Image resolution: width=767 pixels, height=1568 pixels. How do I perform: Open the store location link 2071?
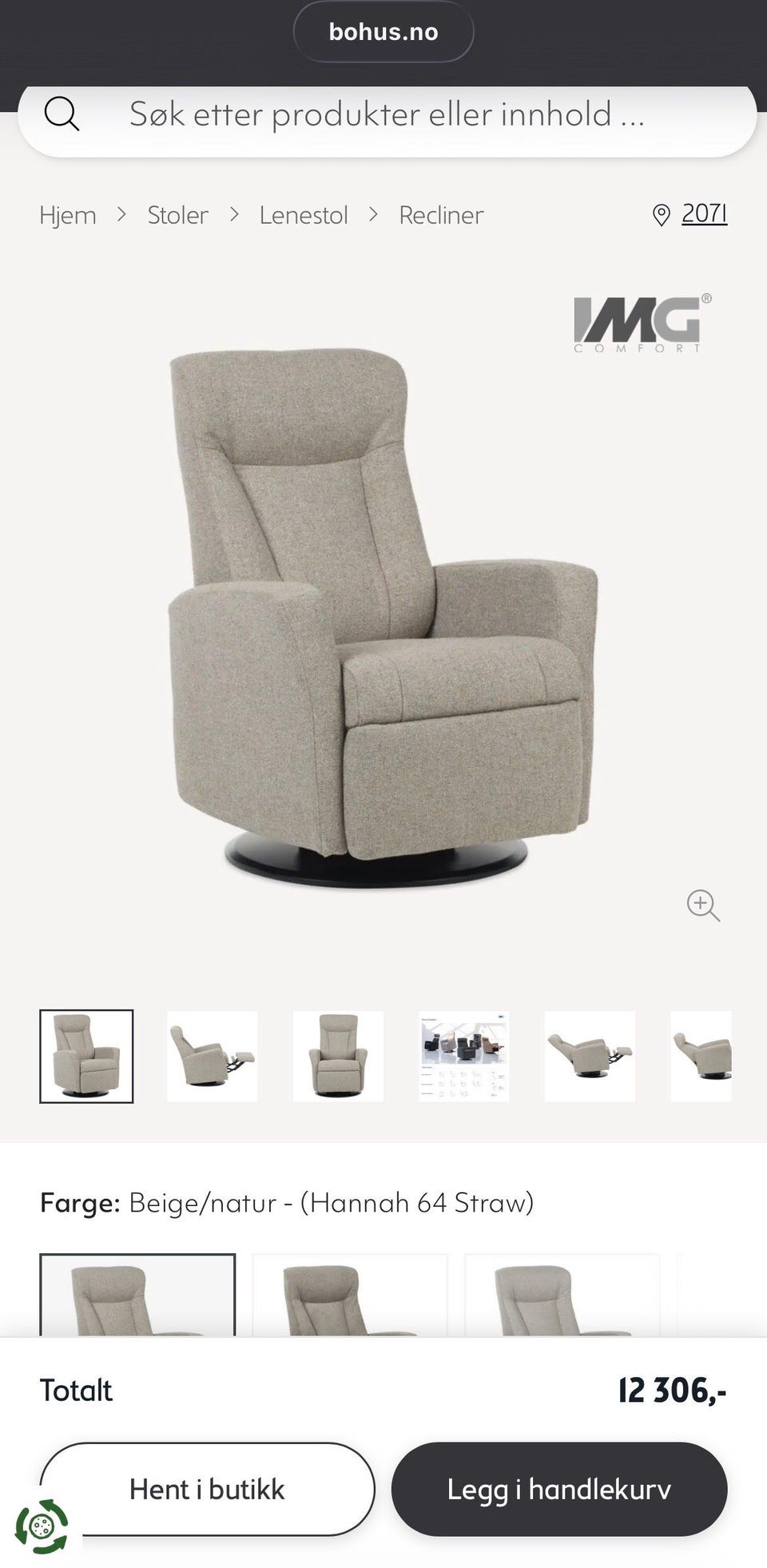[690, 214]
